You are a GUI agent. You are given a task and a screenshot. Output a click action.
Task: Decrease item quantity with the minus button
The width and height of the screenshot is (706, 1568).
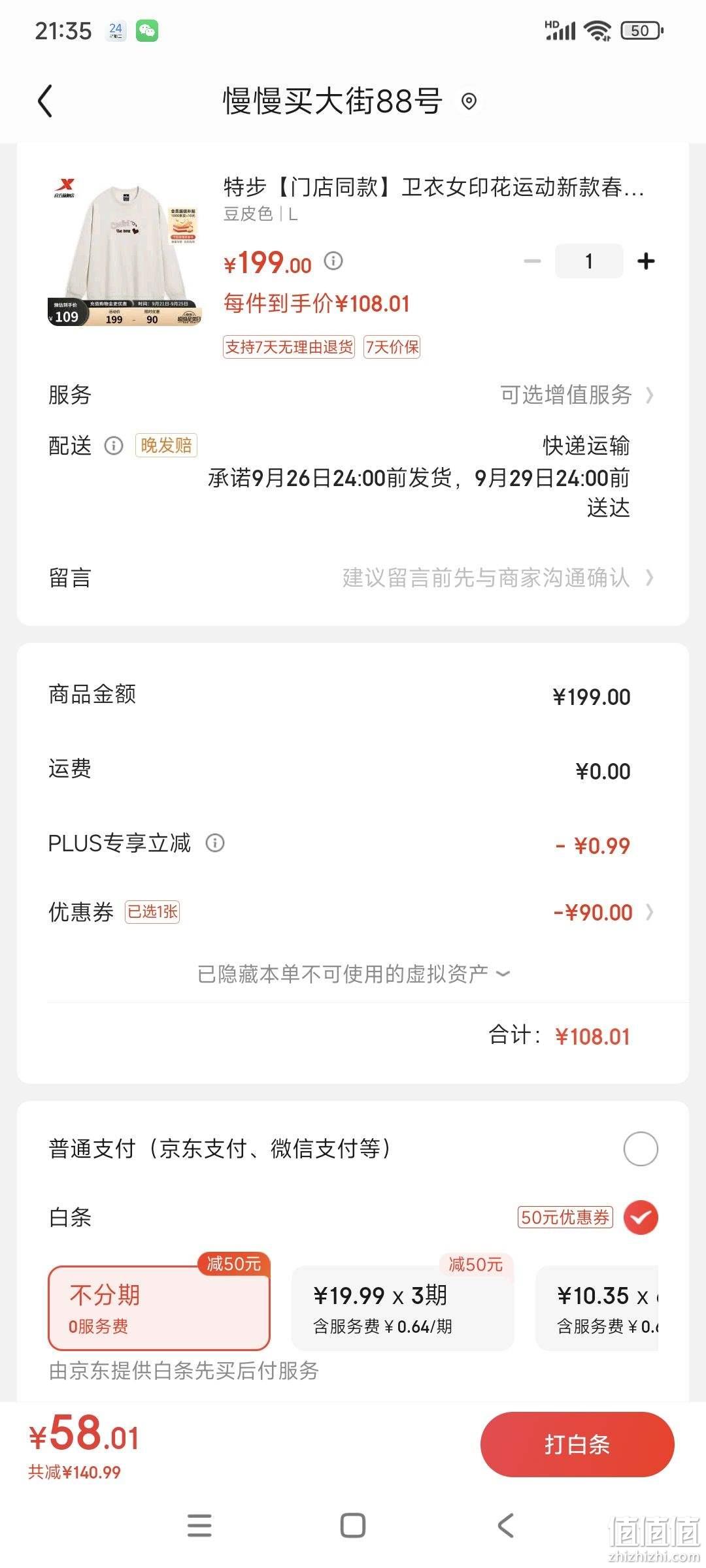[533, 261]
